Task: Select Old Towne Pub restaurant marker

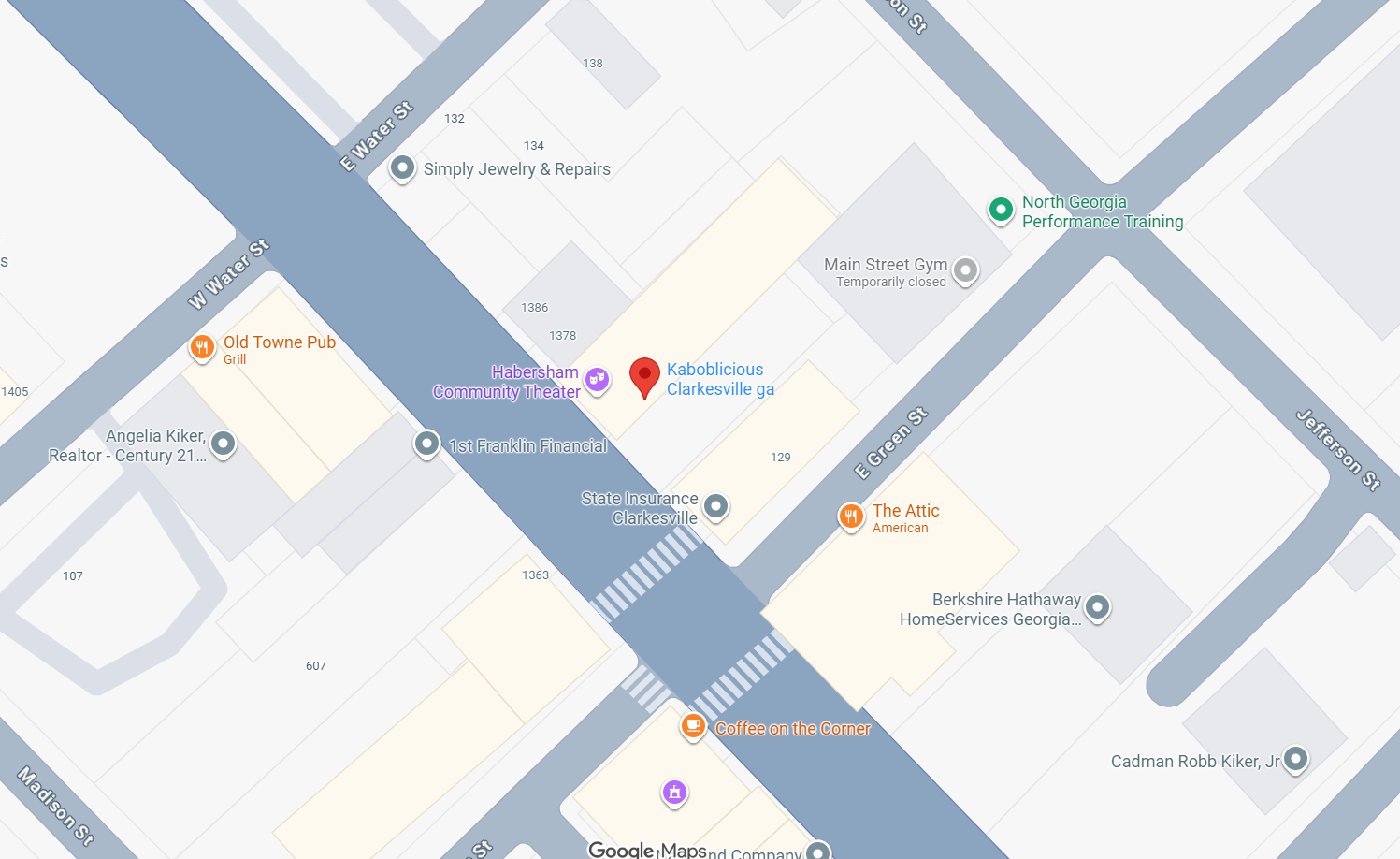Action: 202,347
